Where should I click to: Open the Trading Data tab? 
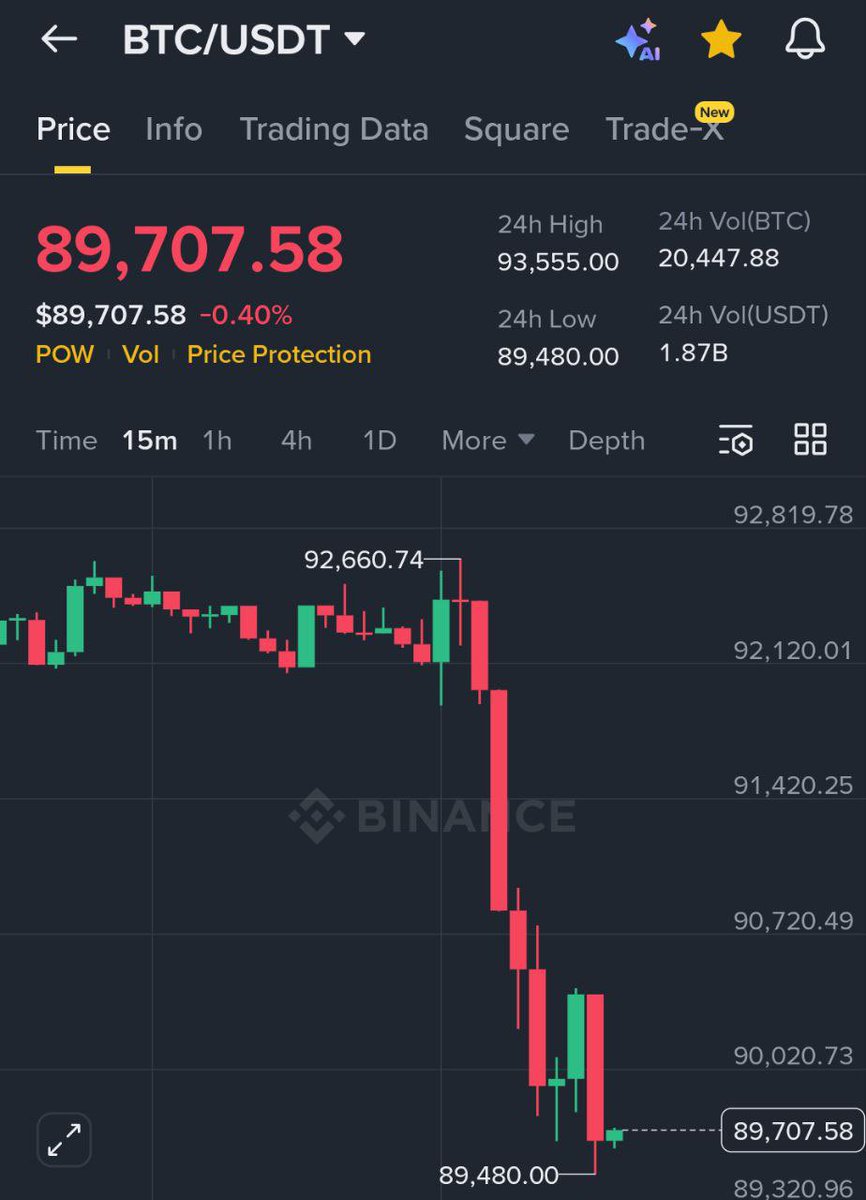coord(333,129)
